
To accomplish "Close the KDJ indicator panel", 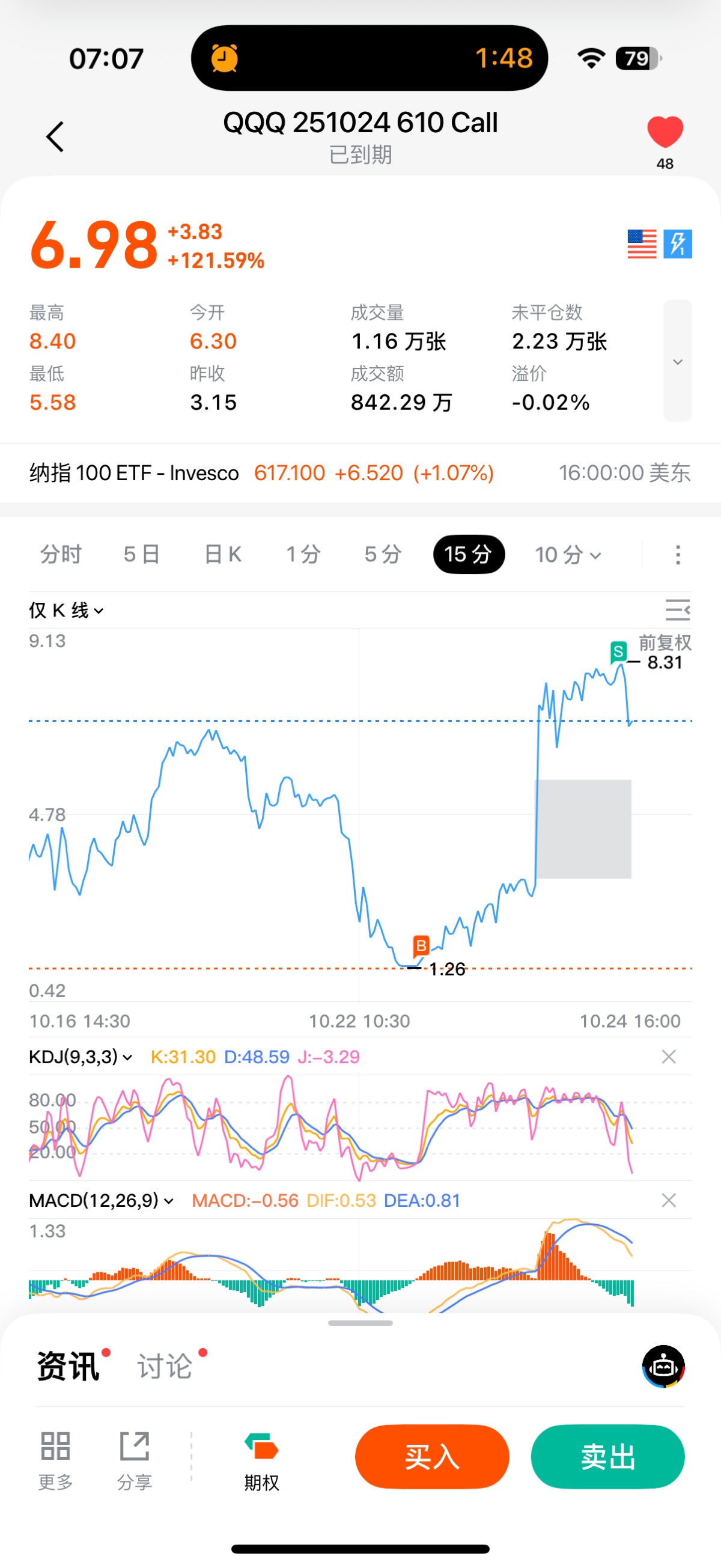I will tap(669, 1057).
